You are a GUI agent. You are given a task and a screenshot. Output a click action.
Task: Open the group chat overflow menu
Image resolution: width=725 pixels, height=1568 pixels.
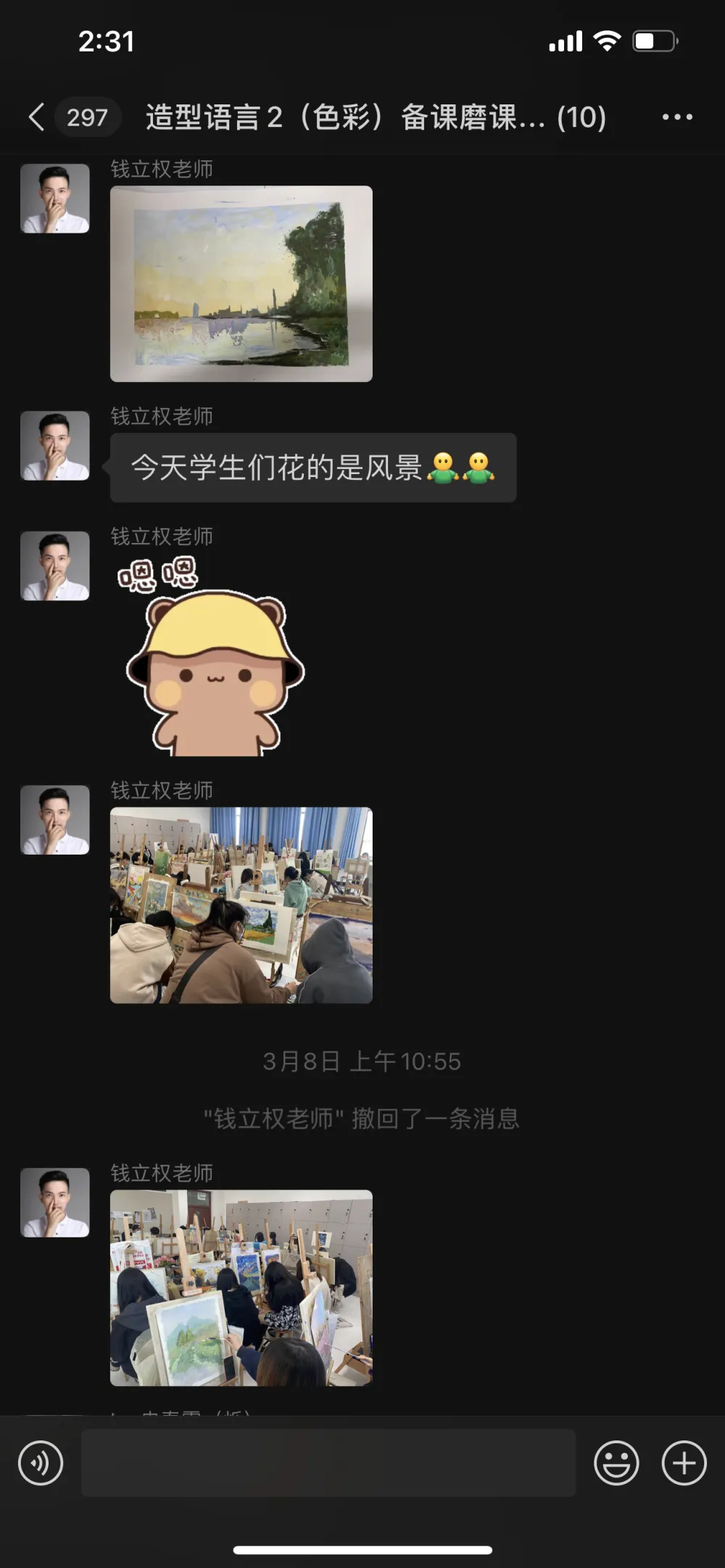pyautogui.click(x=677, y=117)
